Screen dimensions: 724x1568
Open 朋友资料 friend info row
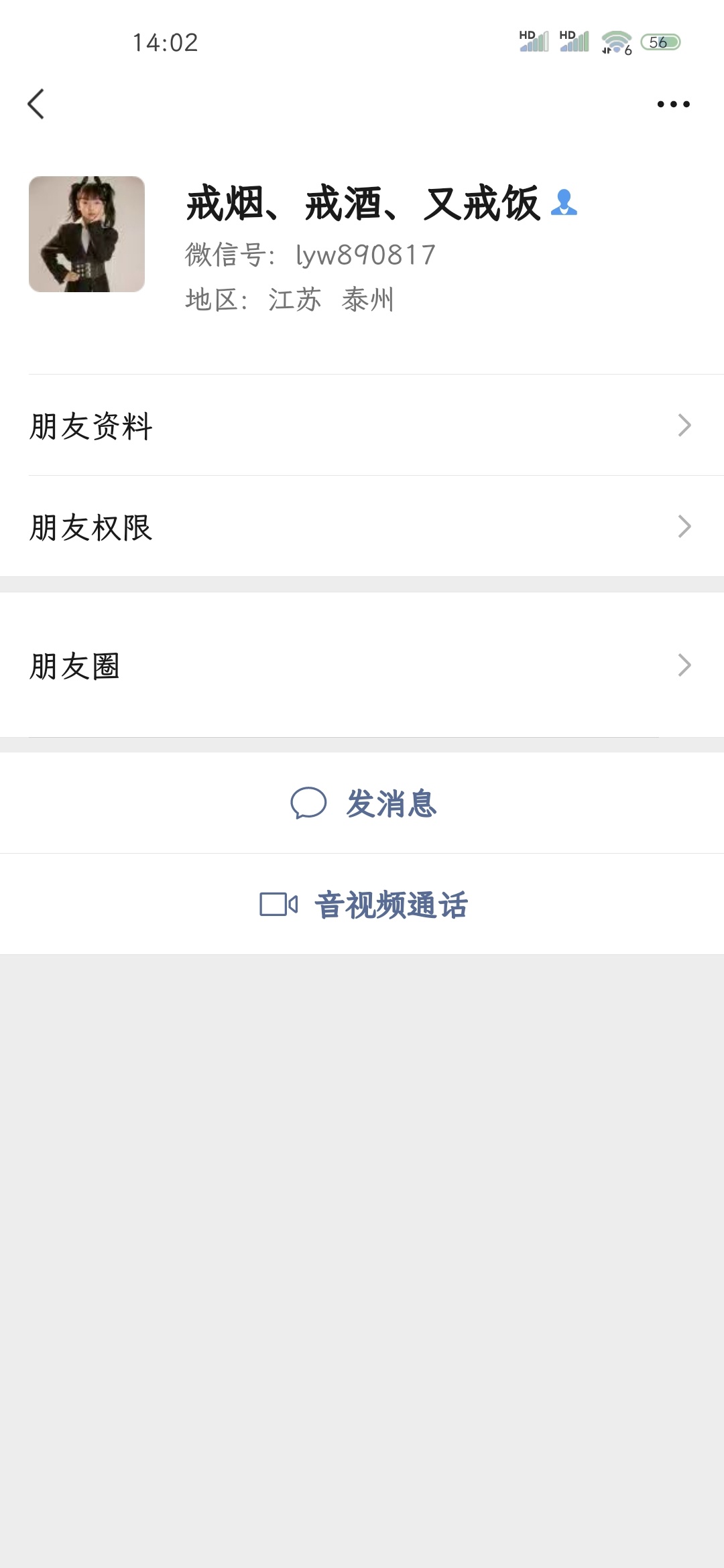click(x=362, y=426)
